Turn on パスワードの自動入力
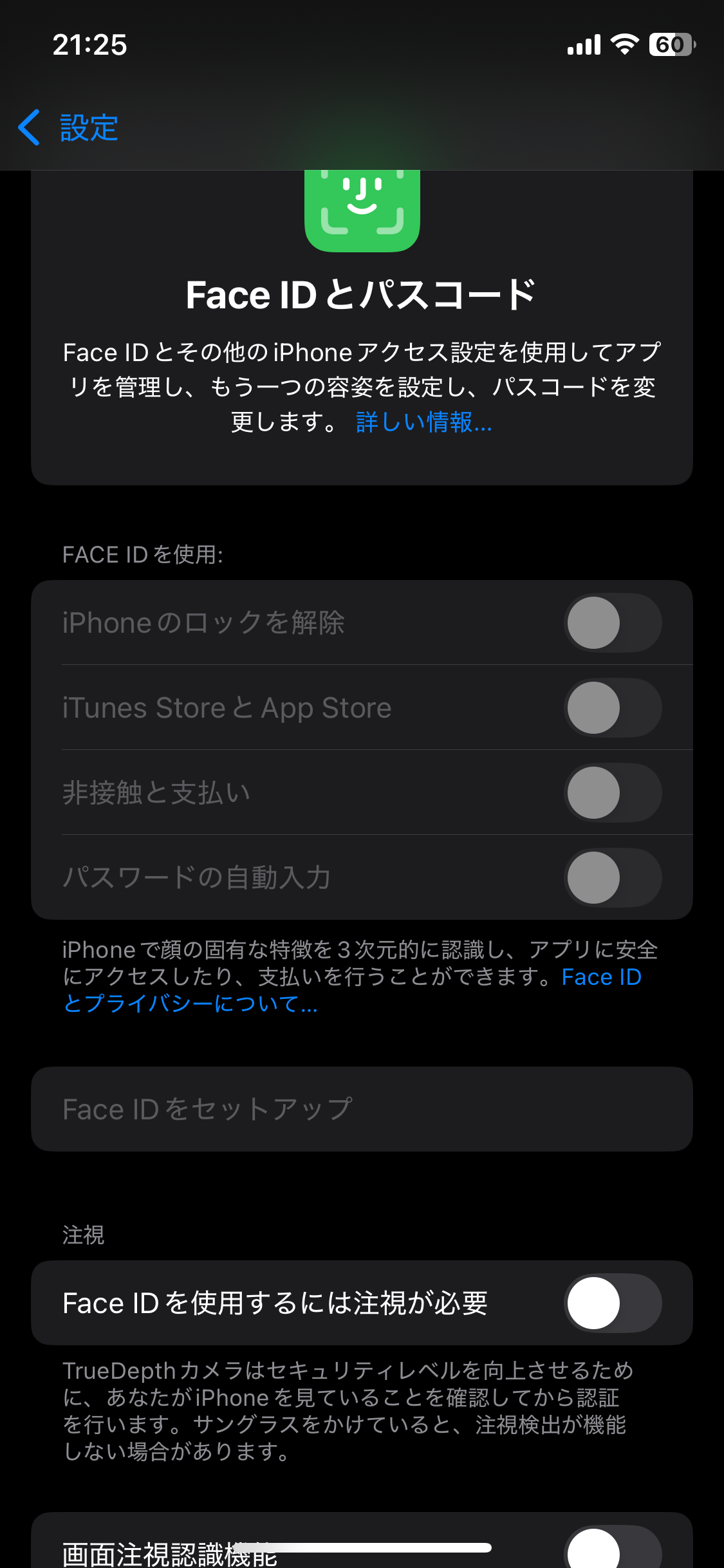Image resolution: width=724 pixels, height=1568 pixels. [613, 878]
